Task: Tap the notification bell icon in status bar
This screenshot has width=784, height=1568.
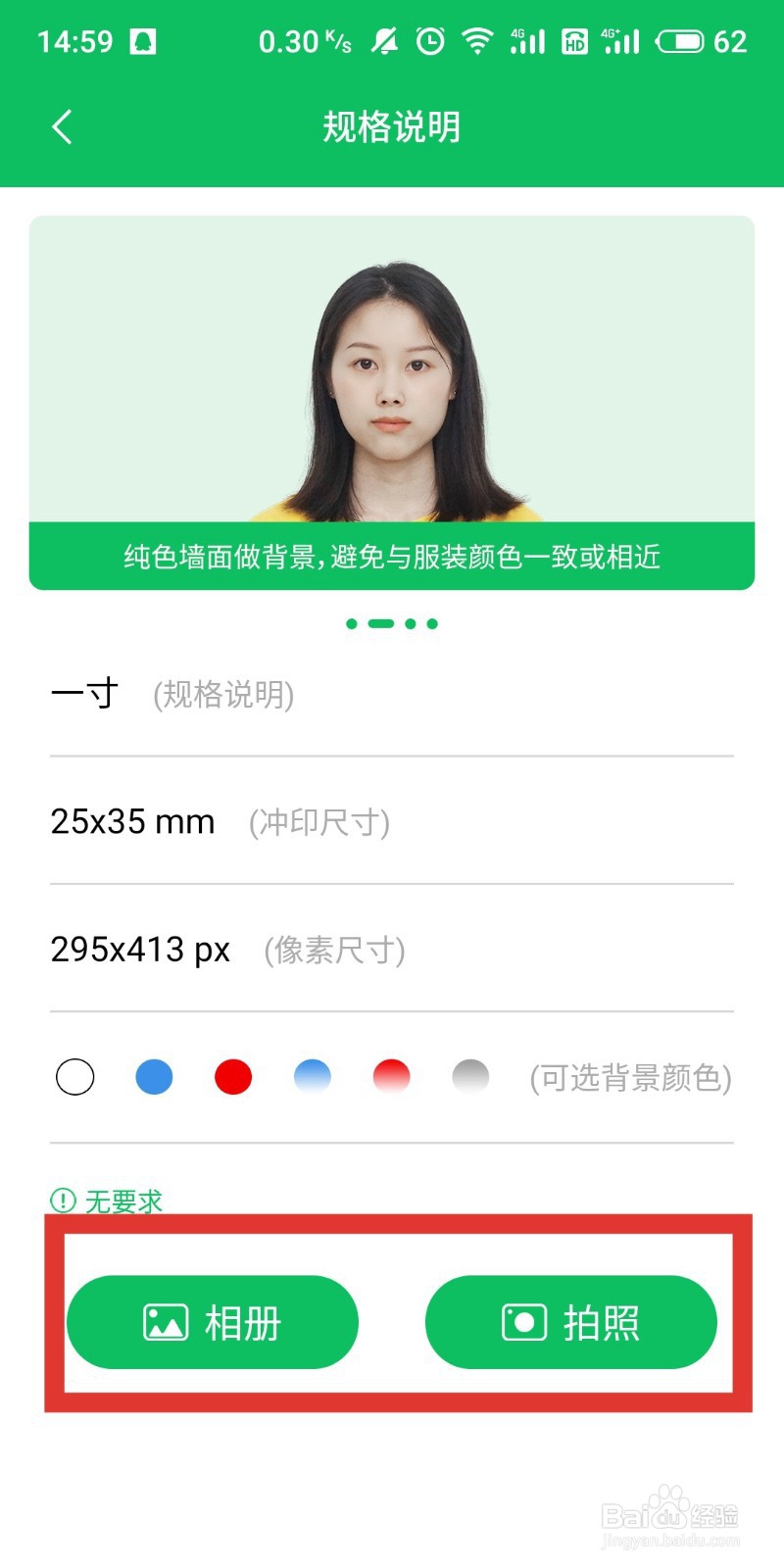Action: (x=384, y=41)
